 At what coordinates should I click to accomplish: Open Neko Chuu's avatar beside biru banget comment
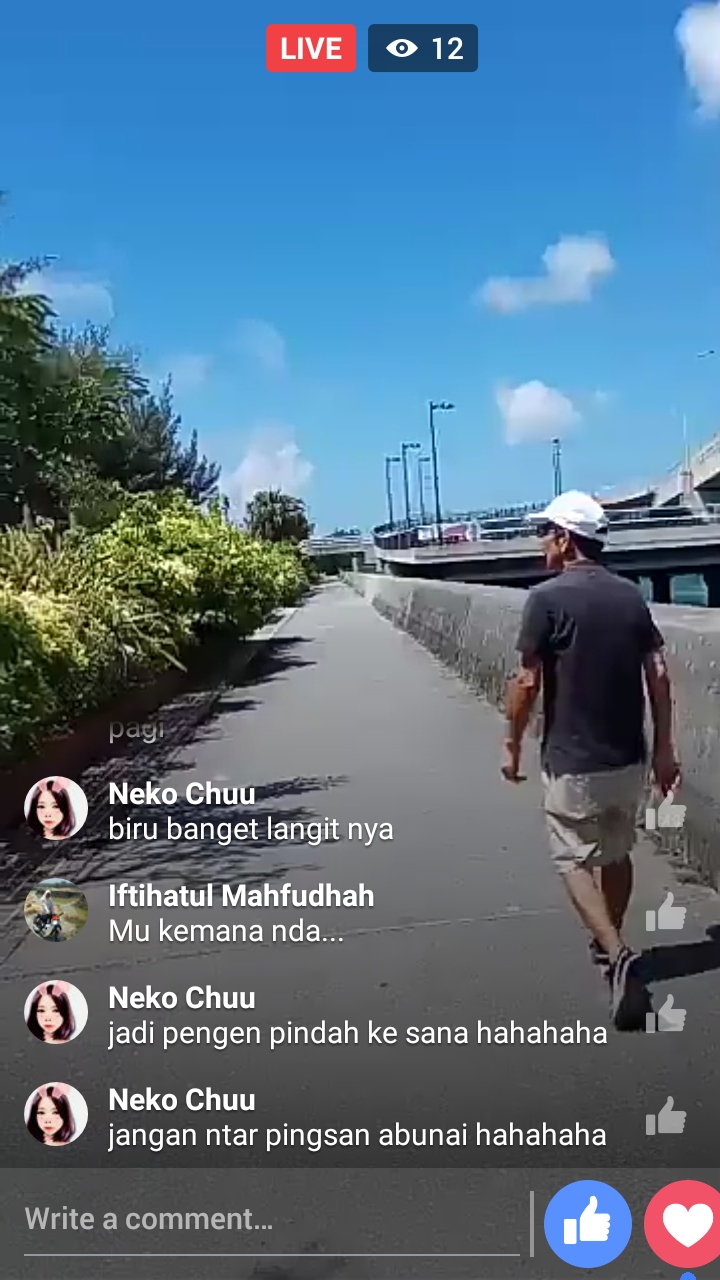pos(56,808)
